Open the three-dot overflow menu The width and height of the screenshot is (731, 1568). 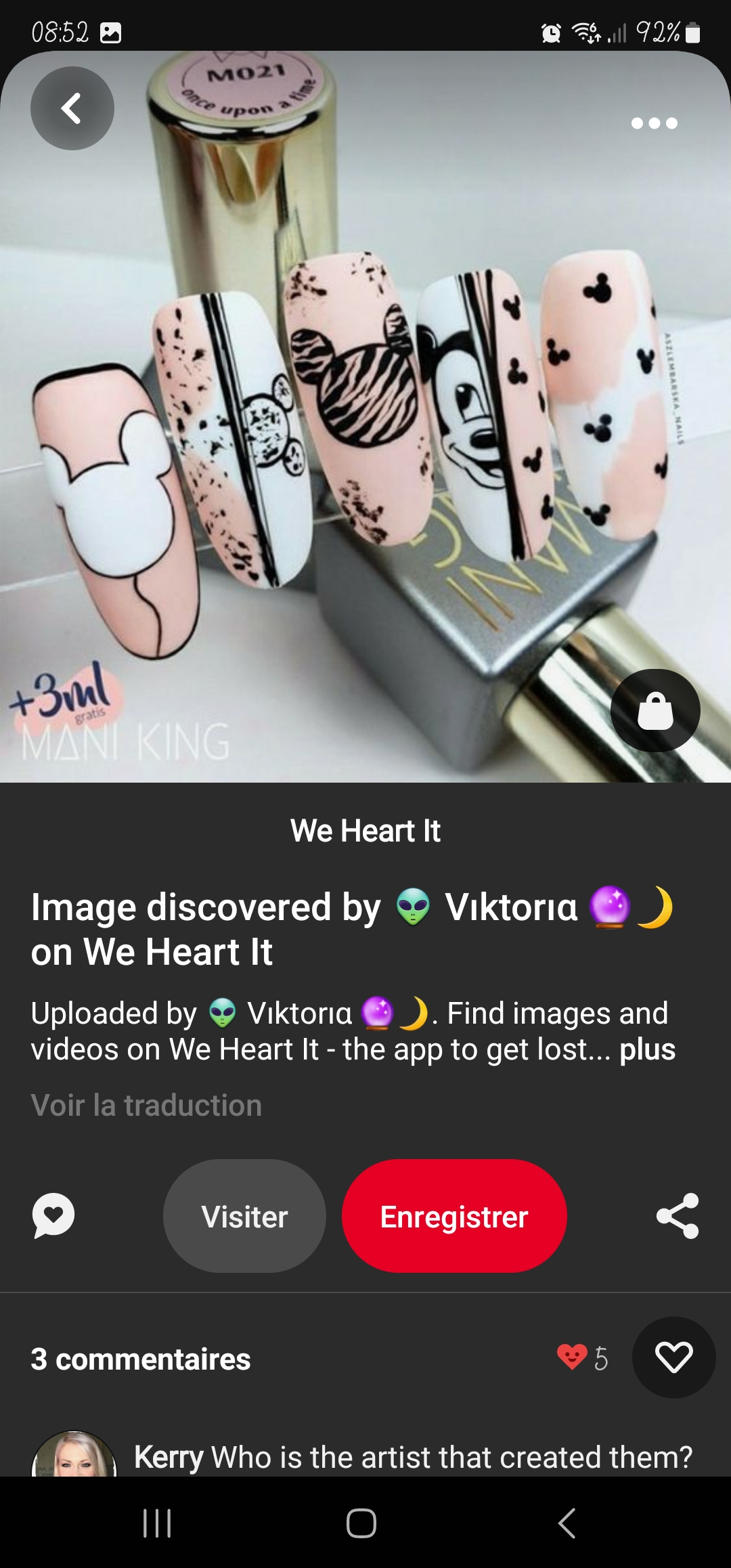click(654, 123)
